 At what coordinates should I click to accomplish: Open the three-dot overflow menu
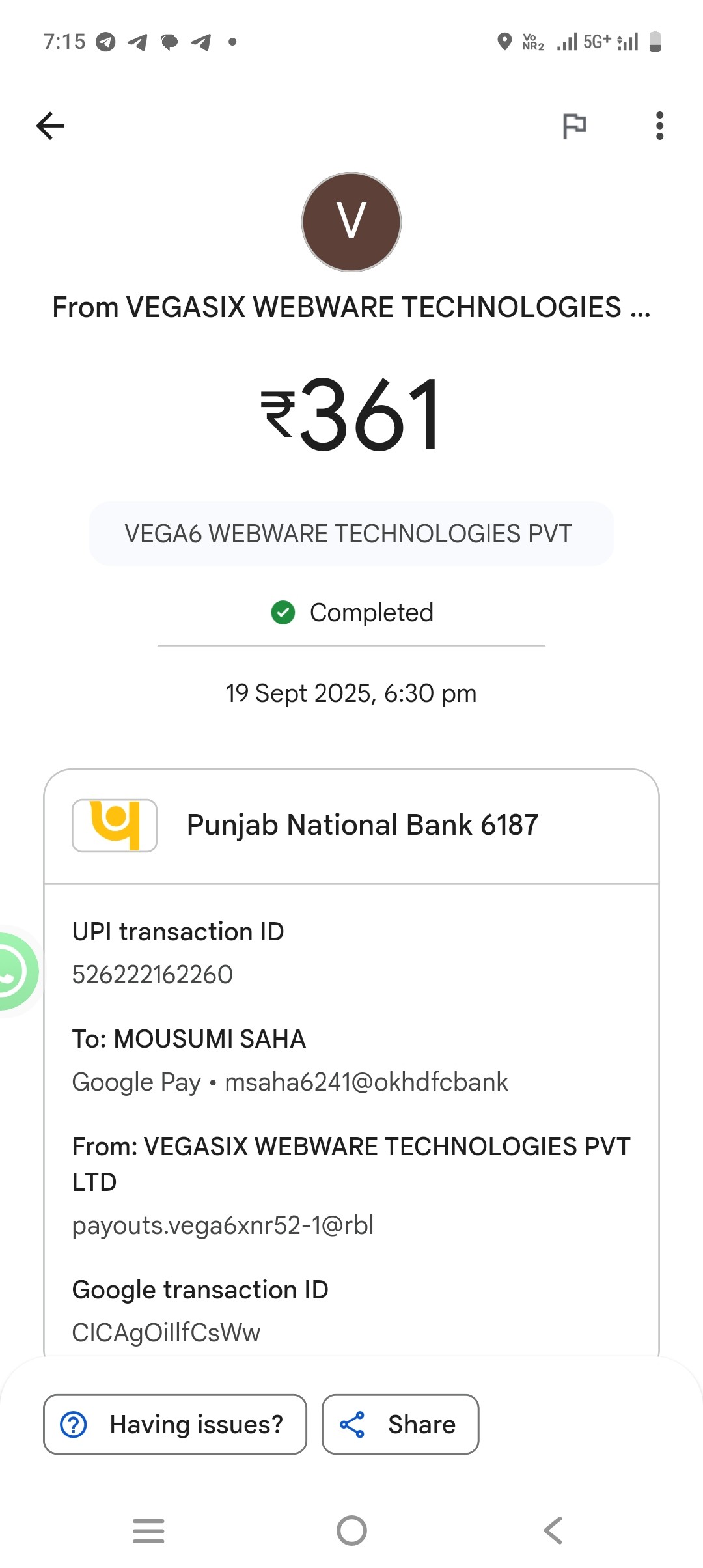(659, 126)
